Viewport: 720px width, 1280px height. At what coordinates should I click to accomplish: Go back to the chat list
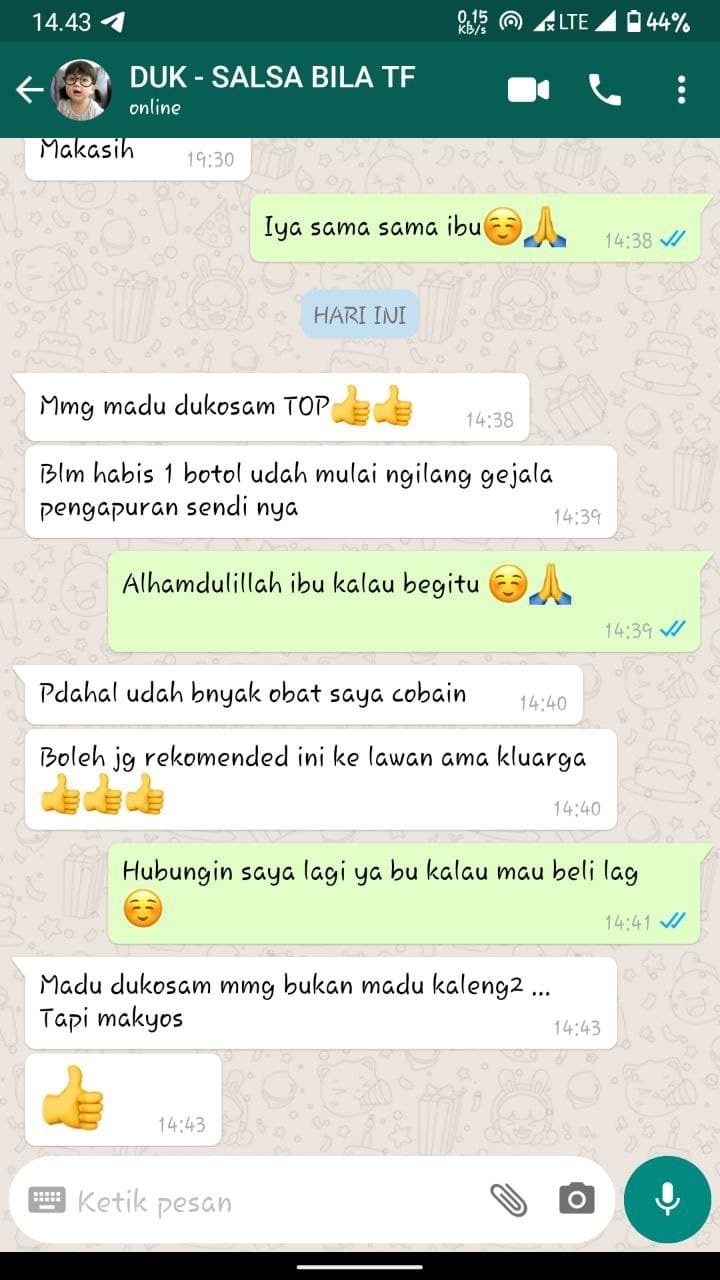(x=29, y=90)
